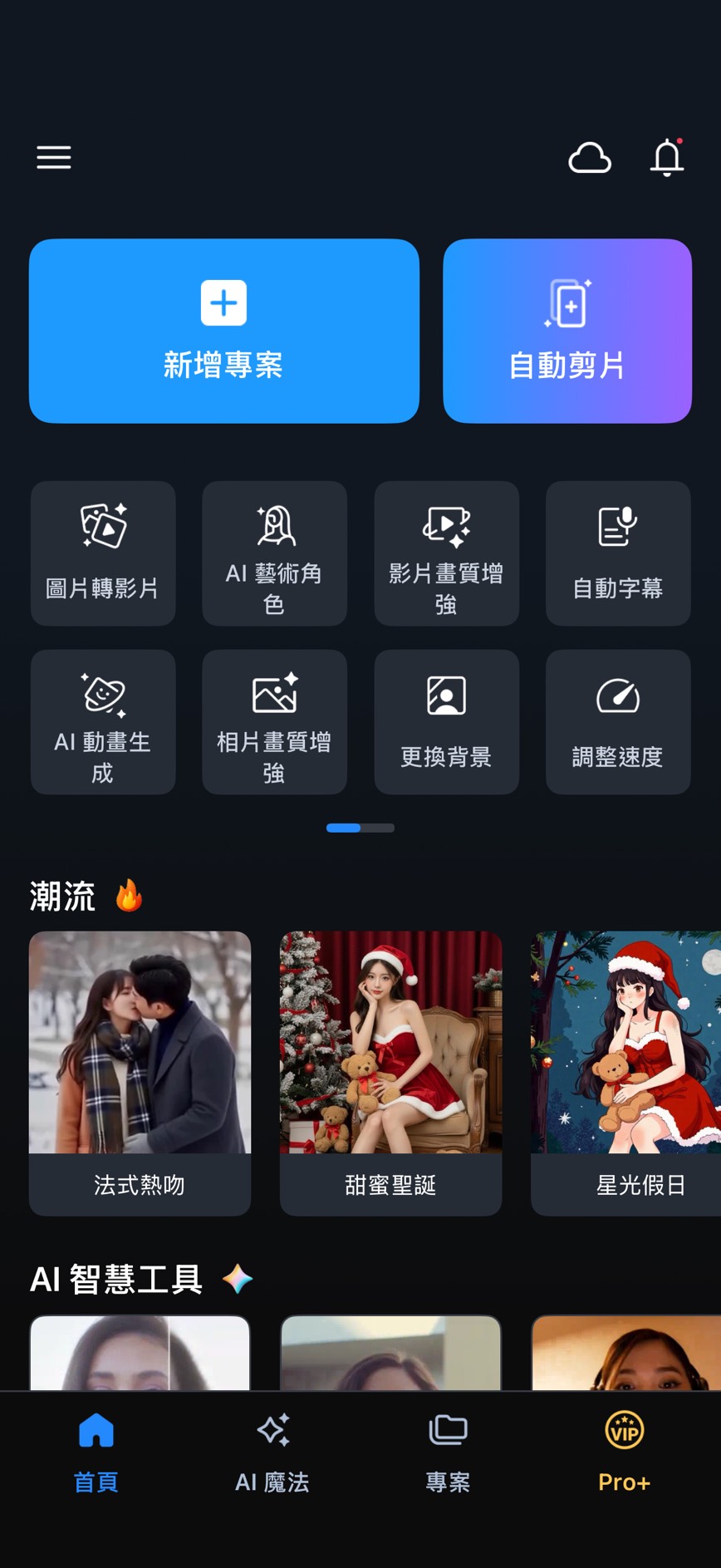Select 相片畫質增強 photo enhancer
The image size is (721, 1568).
pos(274,721)
